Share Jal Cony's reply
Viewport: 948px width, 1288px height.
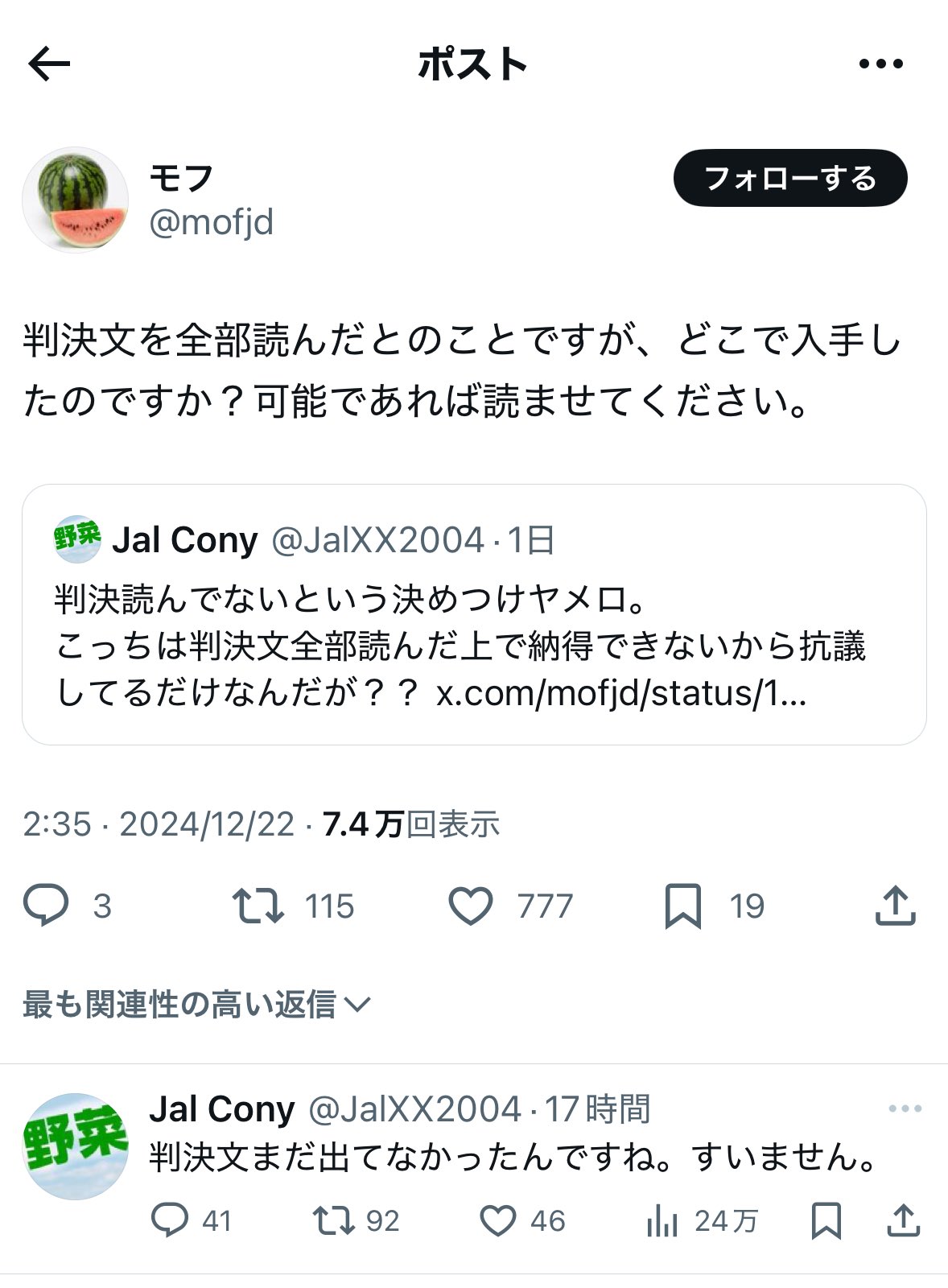pos(903,1220)
